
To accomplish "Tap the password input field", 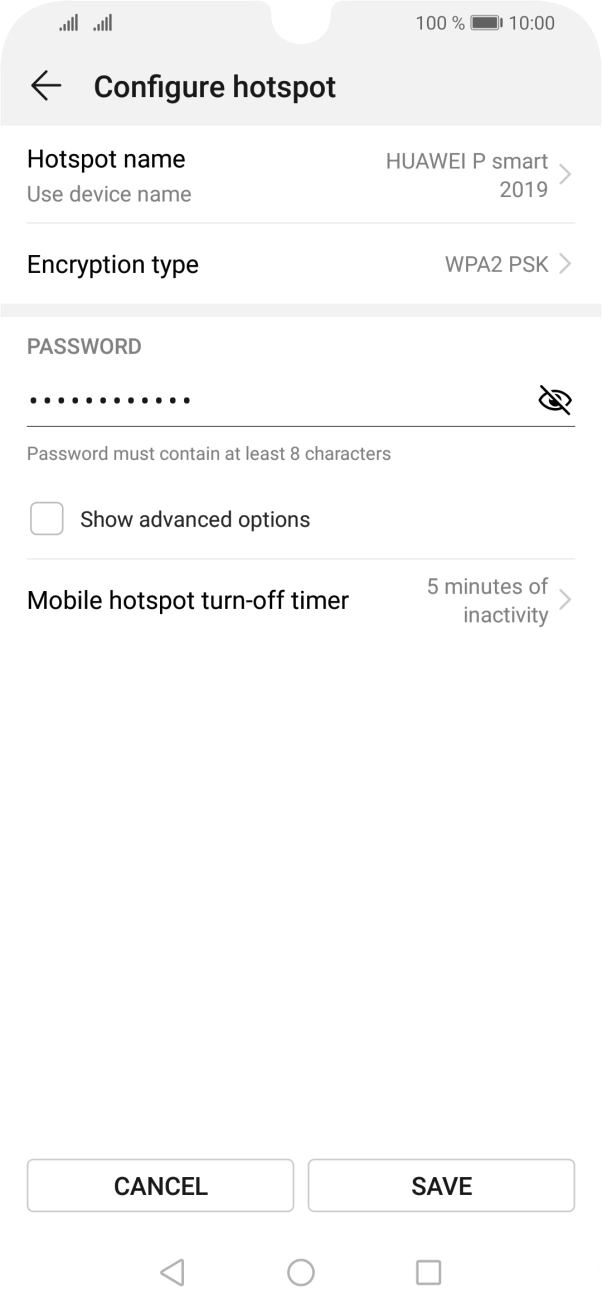I will [x=270, y=401].
